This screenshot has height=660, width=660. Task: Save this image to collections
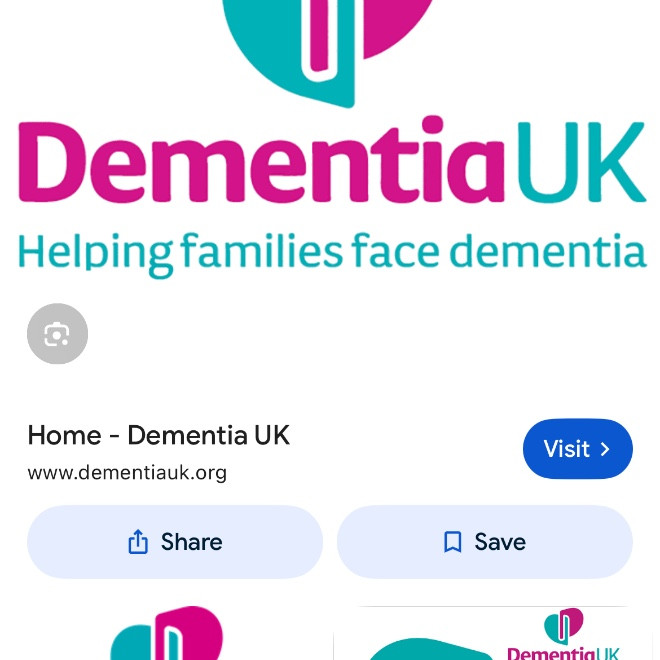coord(484,542)
